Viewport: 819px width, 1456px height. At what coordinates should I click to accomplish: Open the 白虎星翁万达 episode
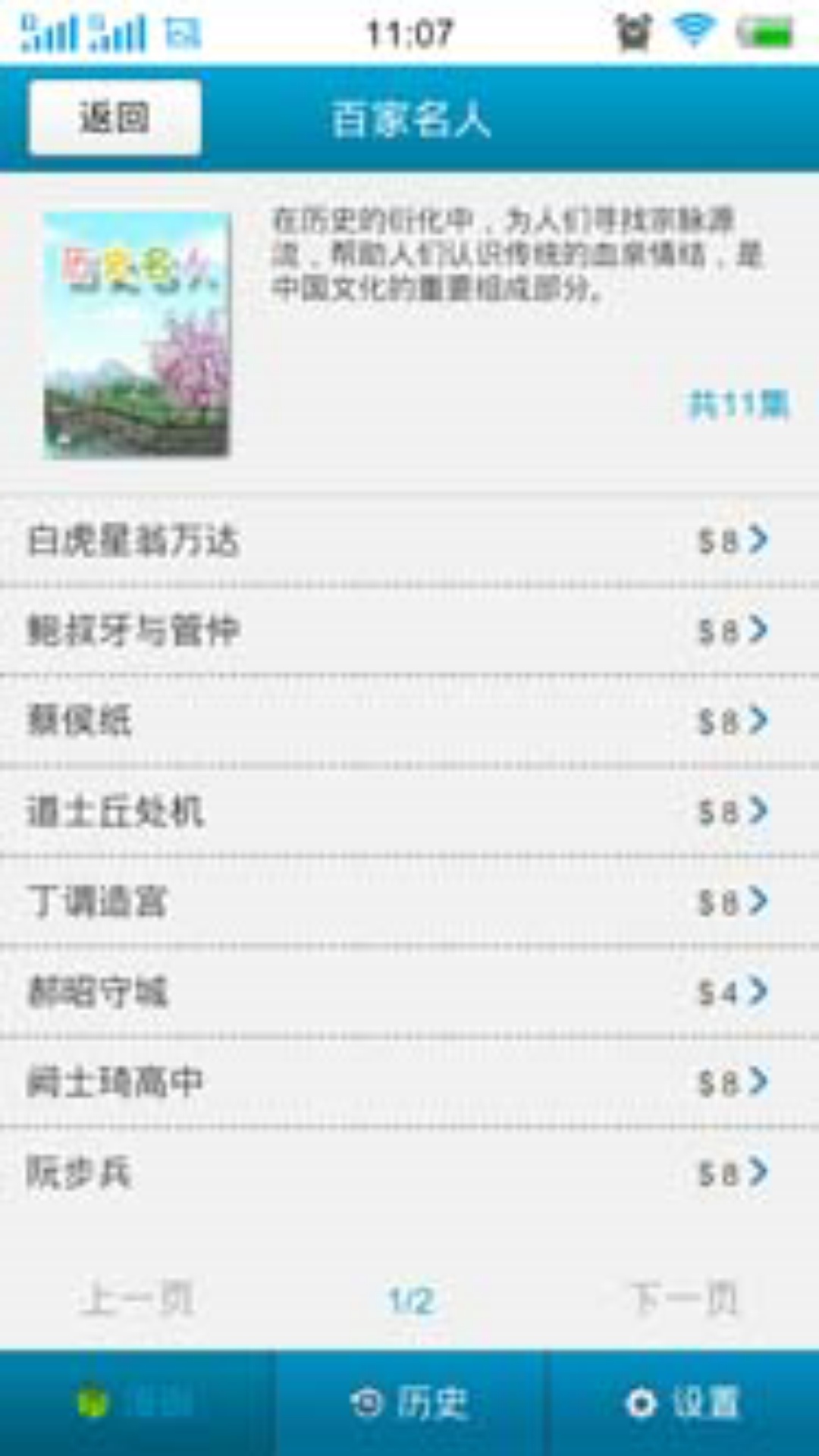409,541
